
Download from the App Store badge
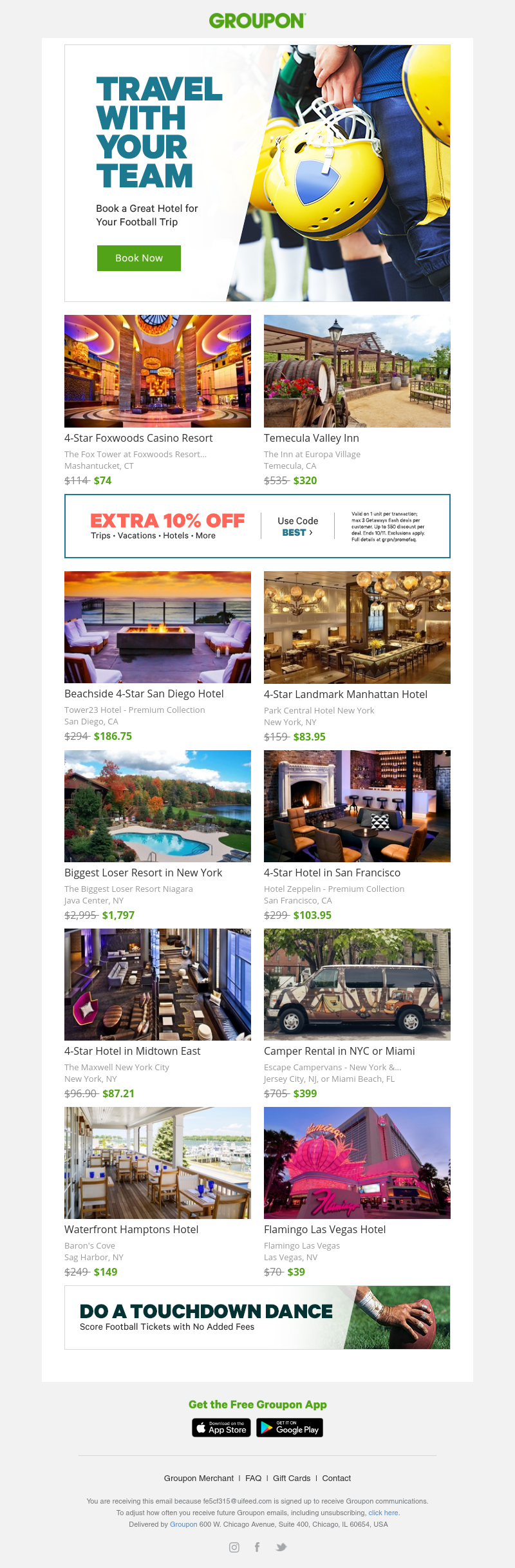(x=221, y=1428)
